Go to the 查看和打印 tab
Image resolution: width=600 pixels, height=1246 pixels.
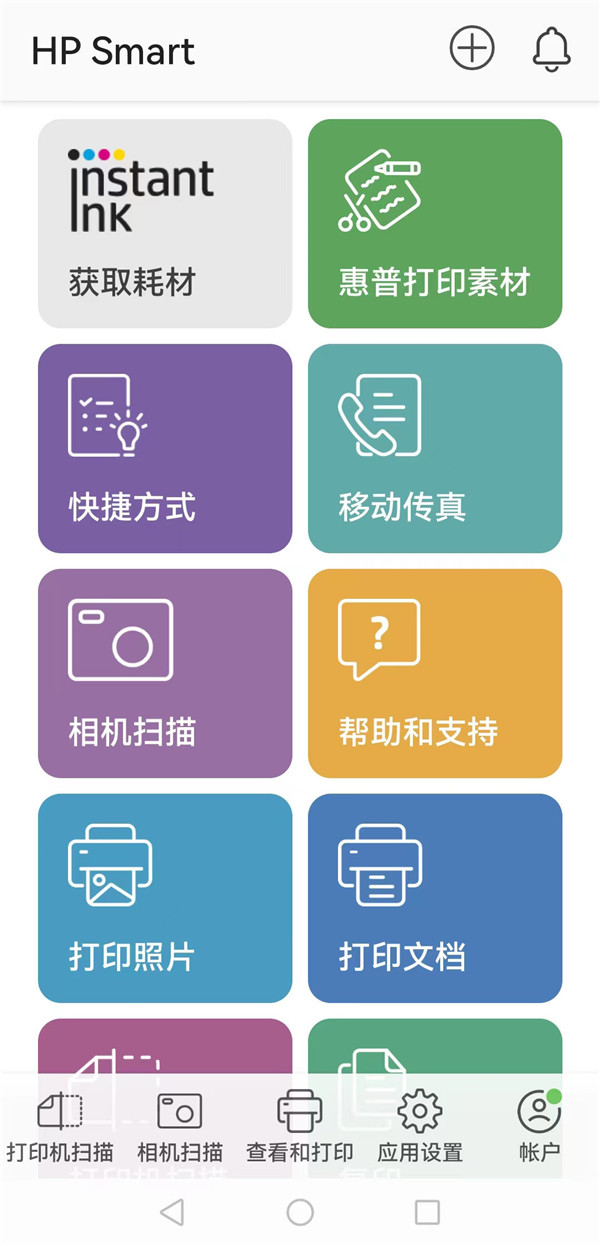click(x=300, y=1128)
